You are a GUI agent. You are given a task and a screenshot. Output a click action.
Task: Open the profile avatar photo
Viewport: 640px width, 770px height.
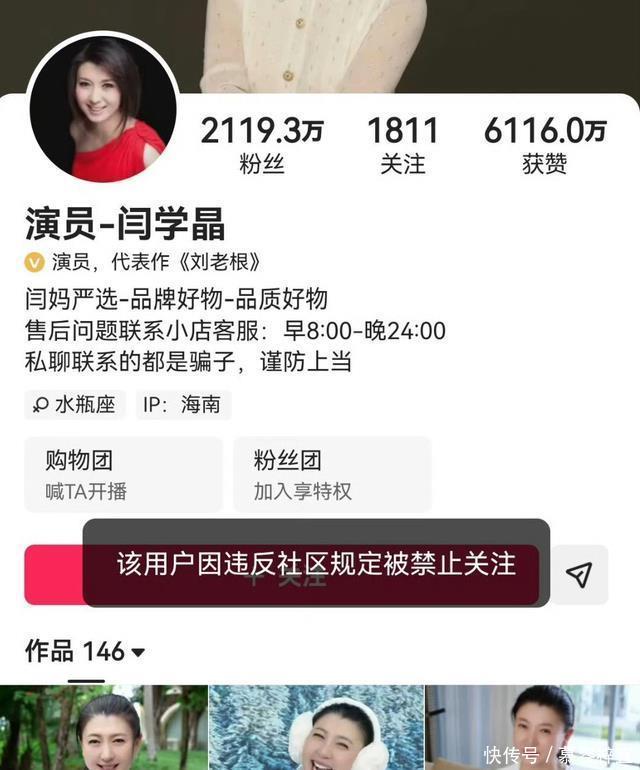pyautogui.click(x=103, y=109)
